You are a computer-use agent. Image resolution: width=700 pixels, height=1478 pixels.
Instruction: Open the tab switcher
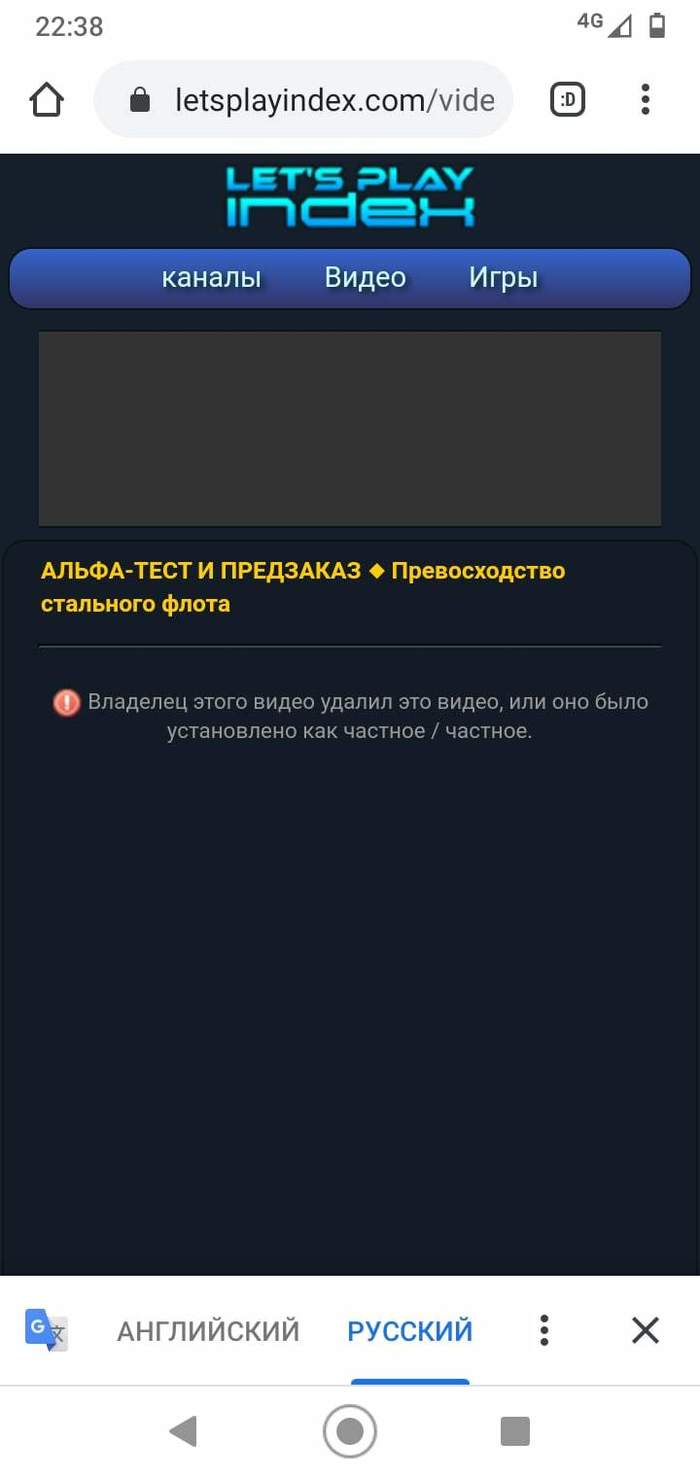click(x=568, y=99)
